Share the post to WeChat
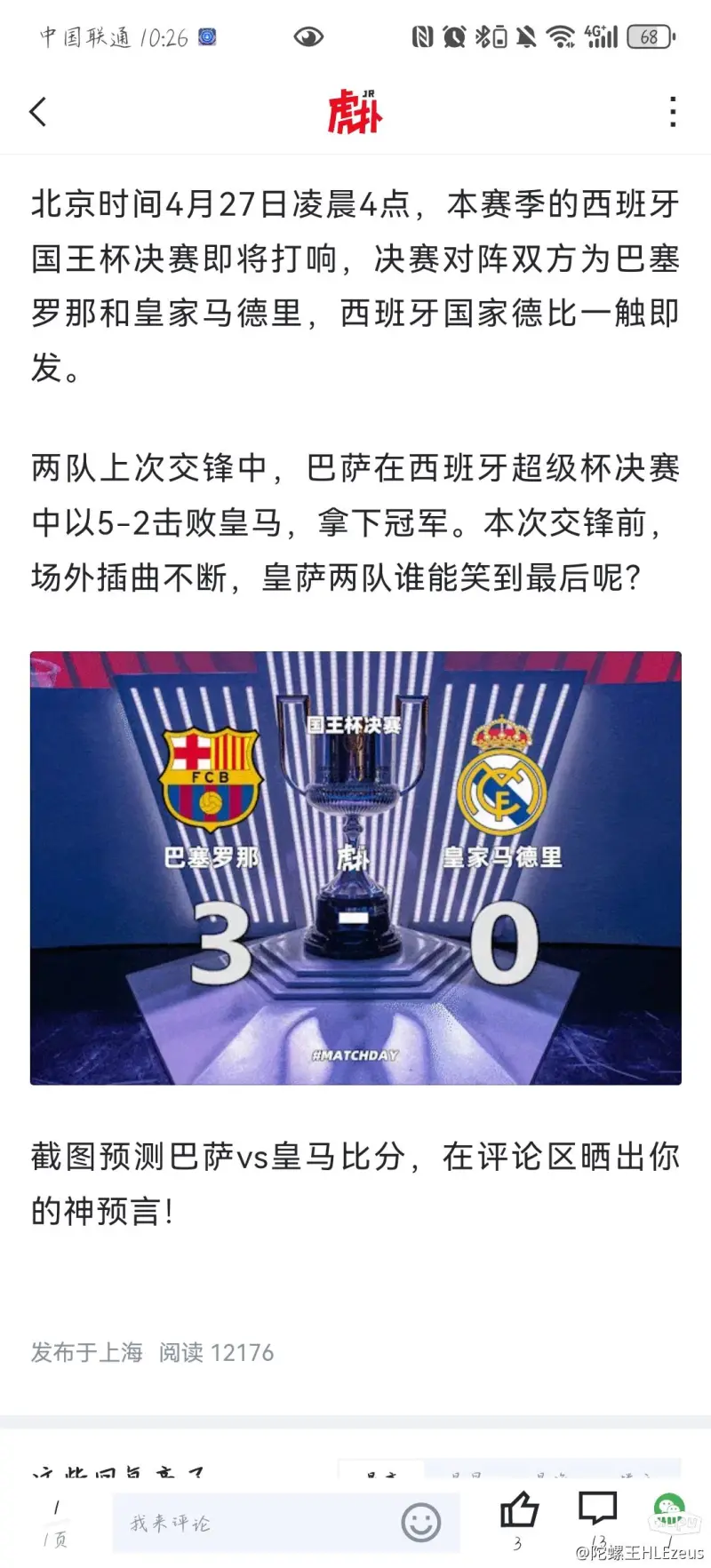This screenshot has width=711, height=1568. [670, 1510]
